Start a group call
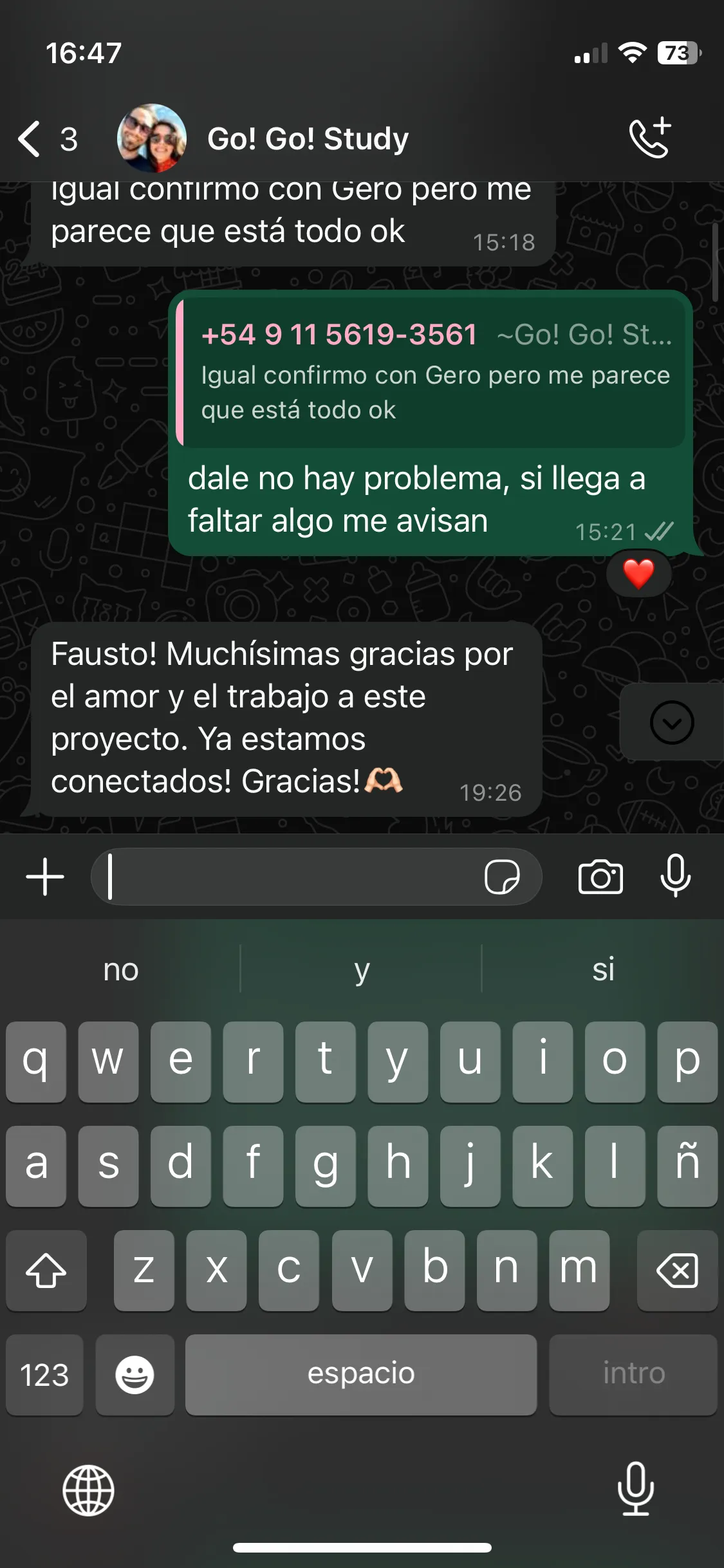The image size is (724, 1568). tap(650, 138)
